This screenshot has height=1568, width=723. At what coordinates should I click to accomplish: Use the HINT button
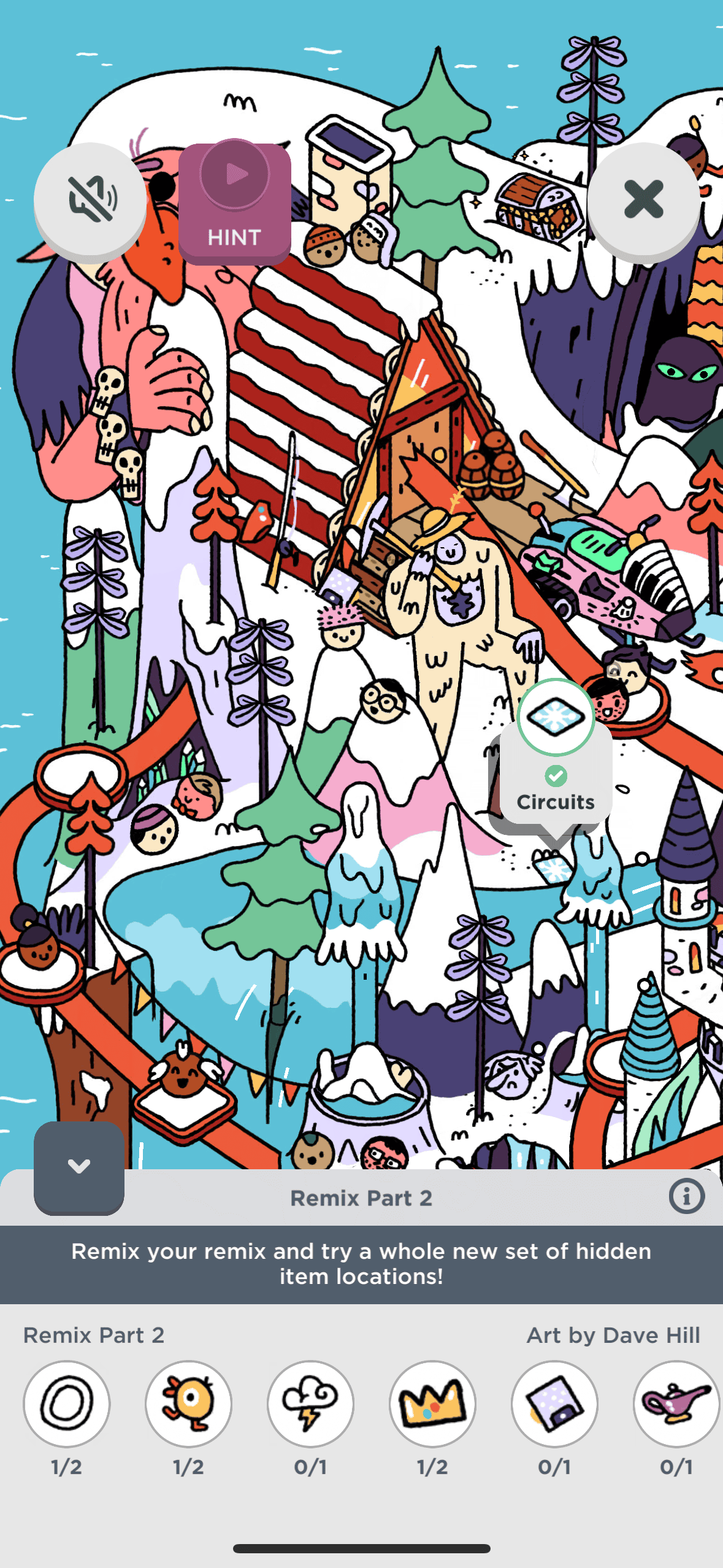(x=235, y=202)
